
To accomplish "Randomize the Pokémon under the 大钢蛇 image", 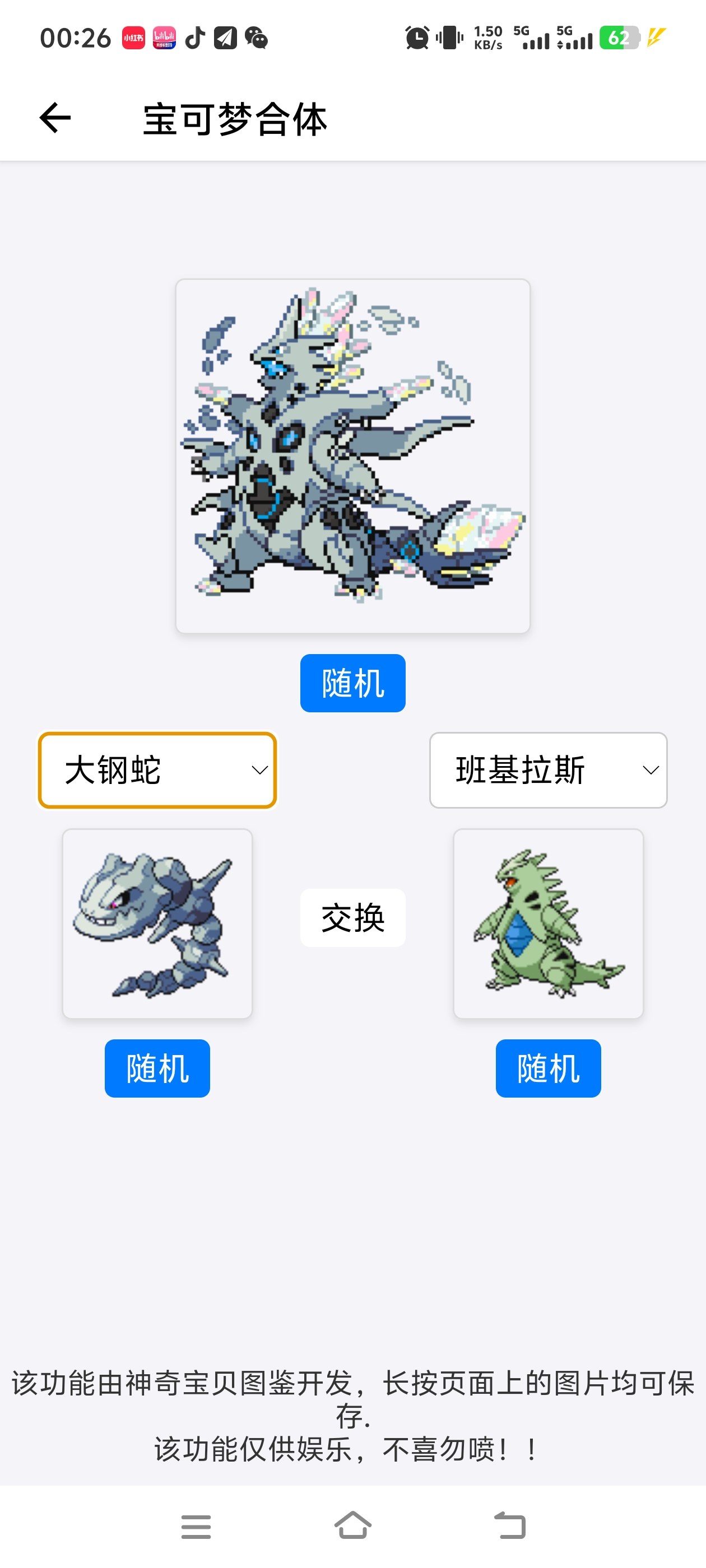I will (157, 1068).
